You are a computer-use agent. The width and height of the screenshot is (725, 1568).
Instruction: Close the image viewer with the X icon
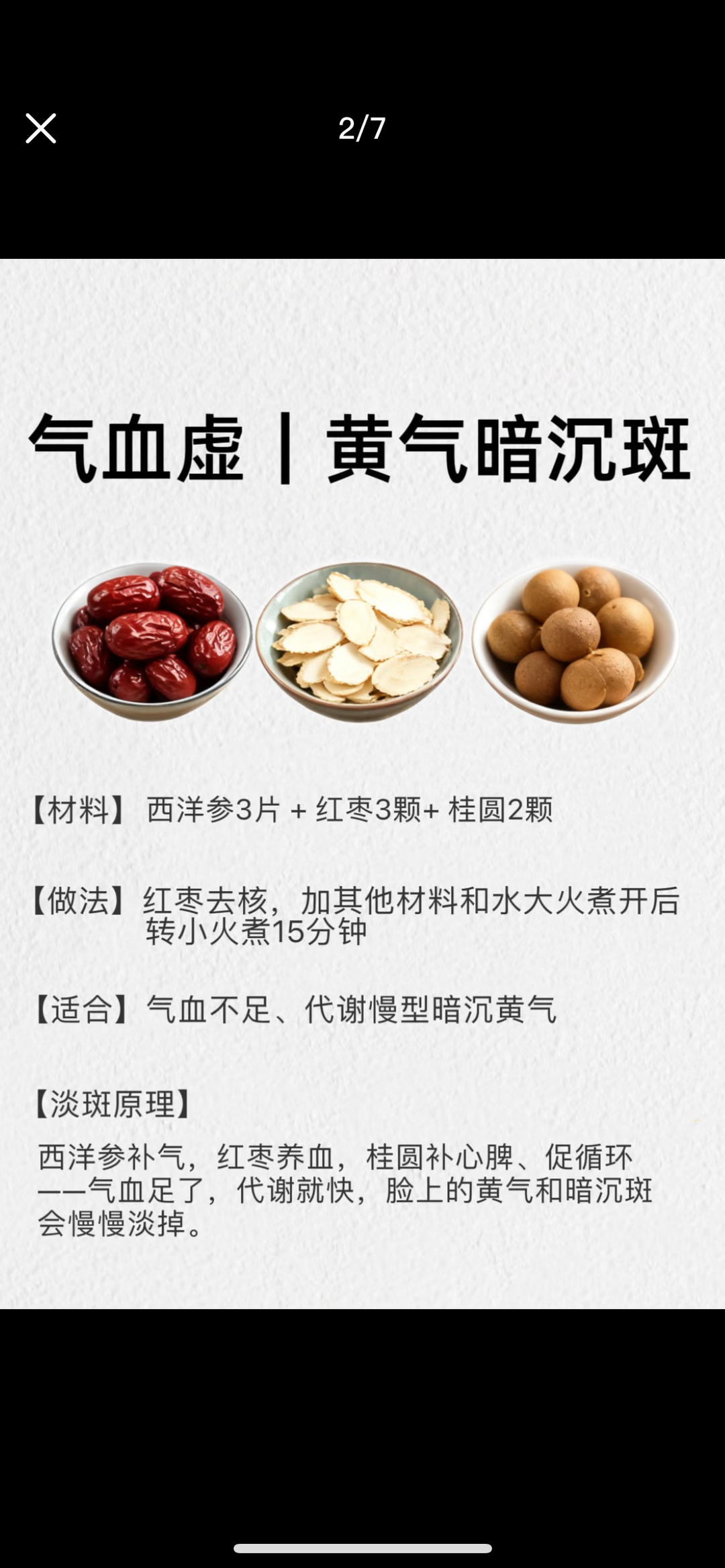[42, 127]
